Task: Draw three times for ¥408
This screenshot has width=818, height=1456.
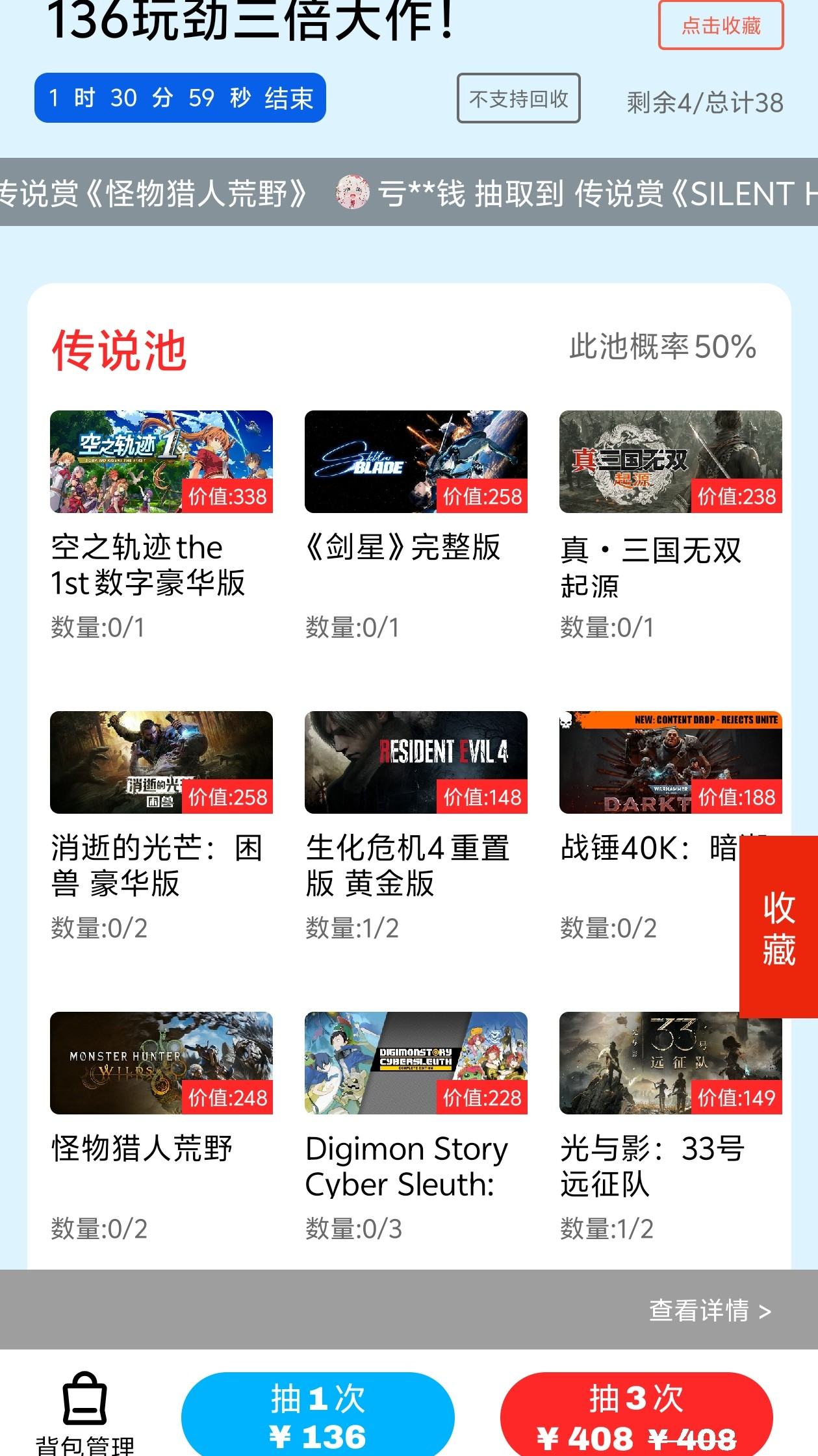Action: (636, 1416)
